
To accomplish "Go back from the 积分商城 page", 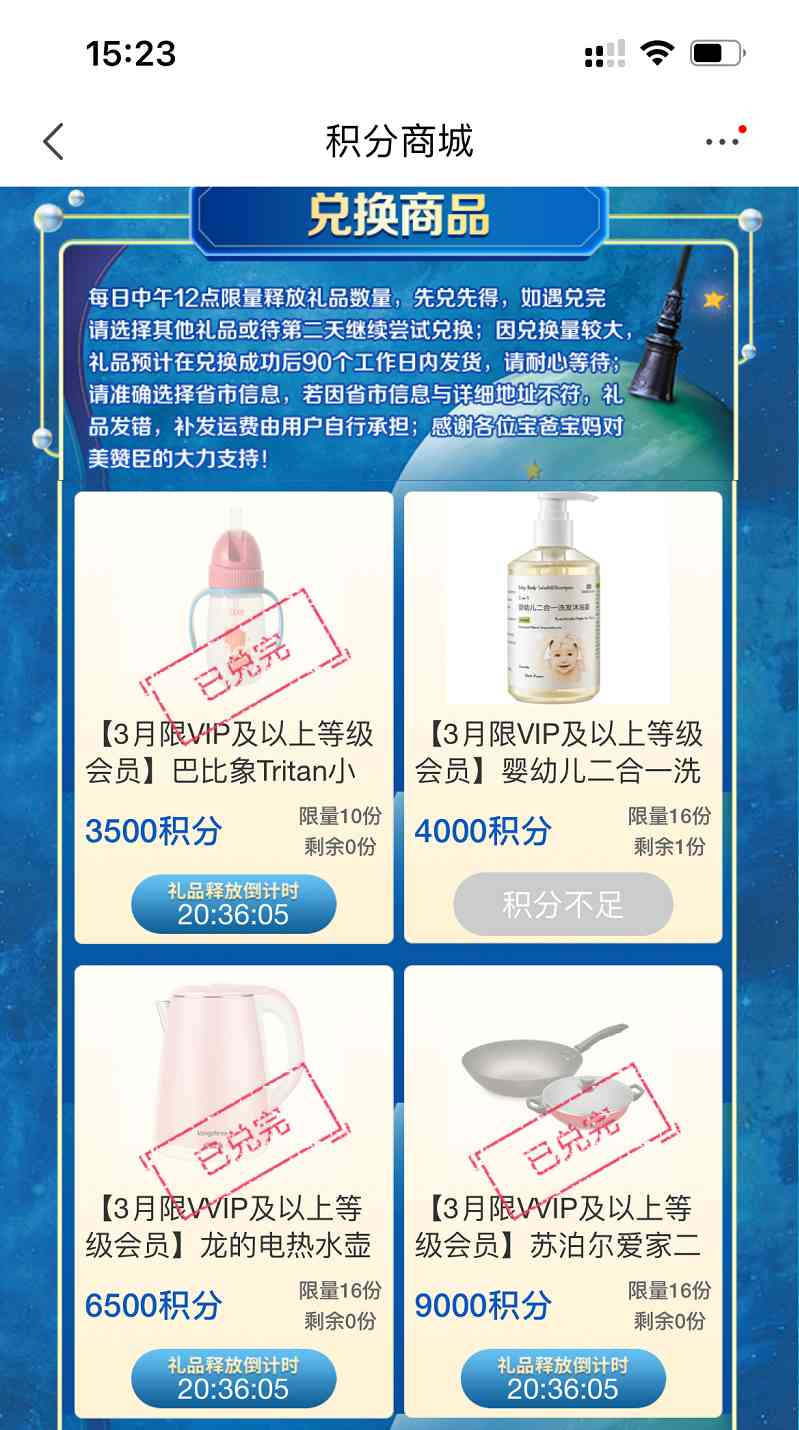I will [x=54, y=142].
